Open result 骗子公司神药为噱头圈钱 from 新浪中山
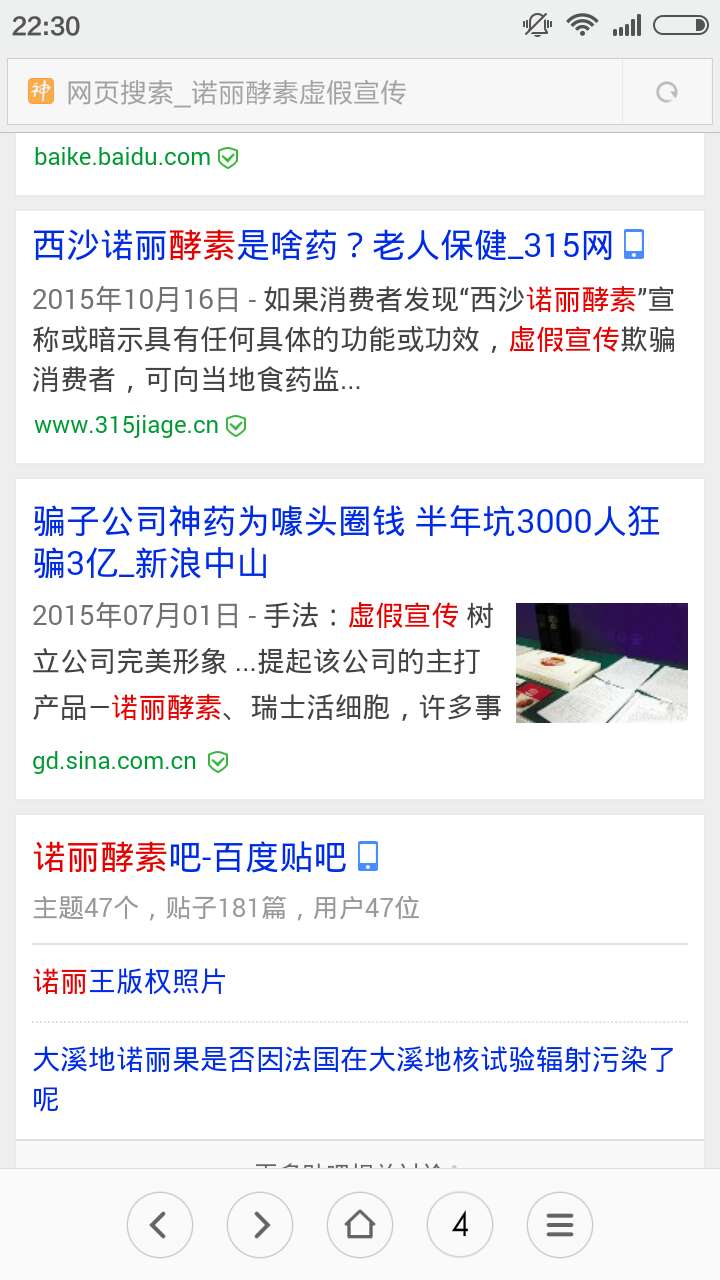The width and height of the screenshot is (720, 1280). pos(346,542)
